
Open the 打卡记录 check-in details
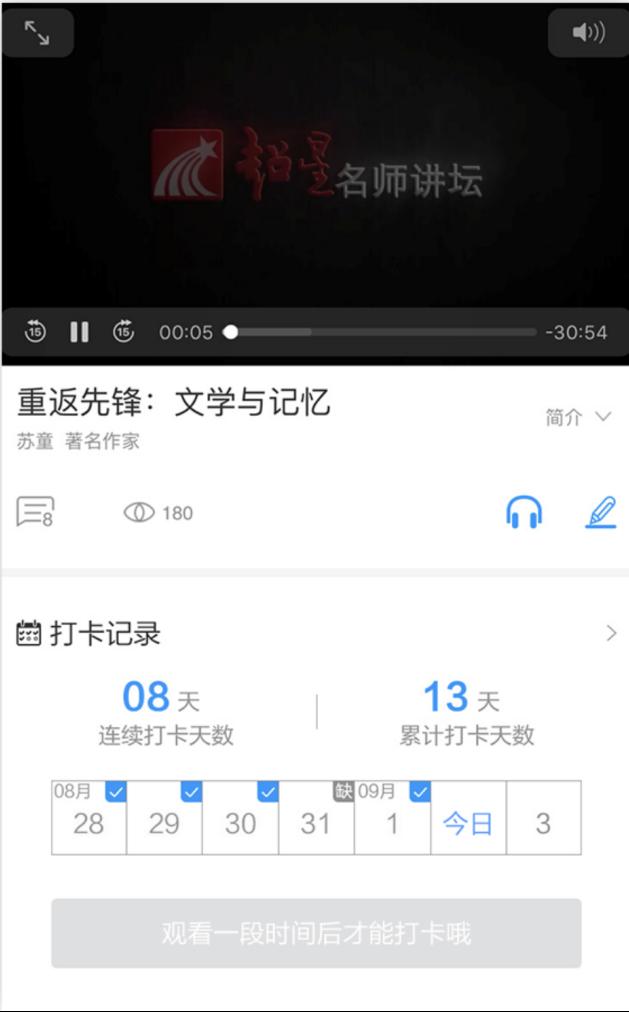(x=611, y=633)
